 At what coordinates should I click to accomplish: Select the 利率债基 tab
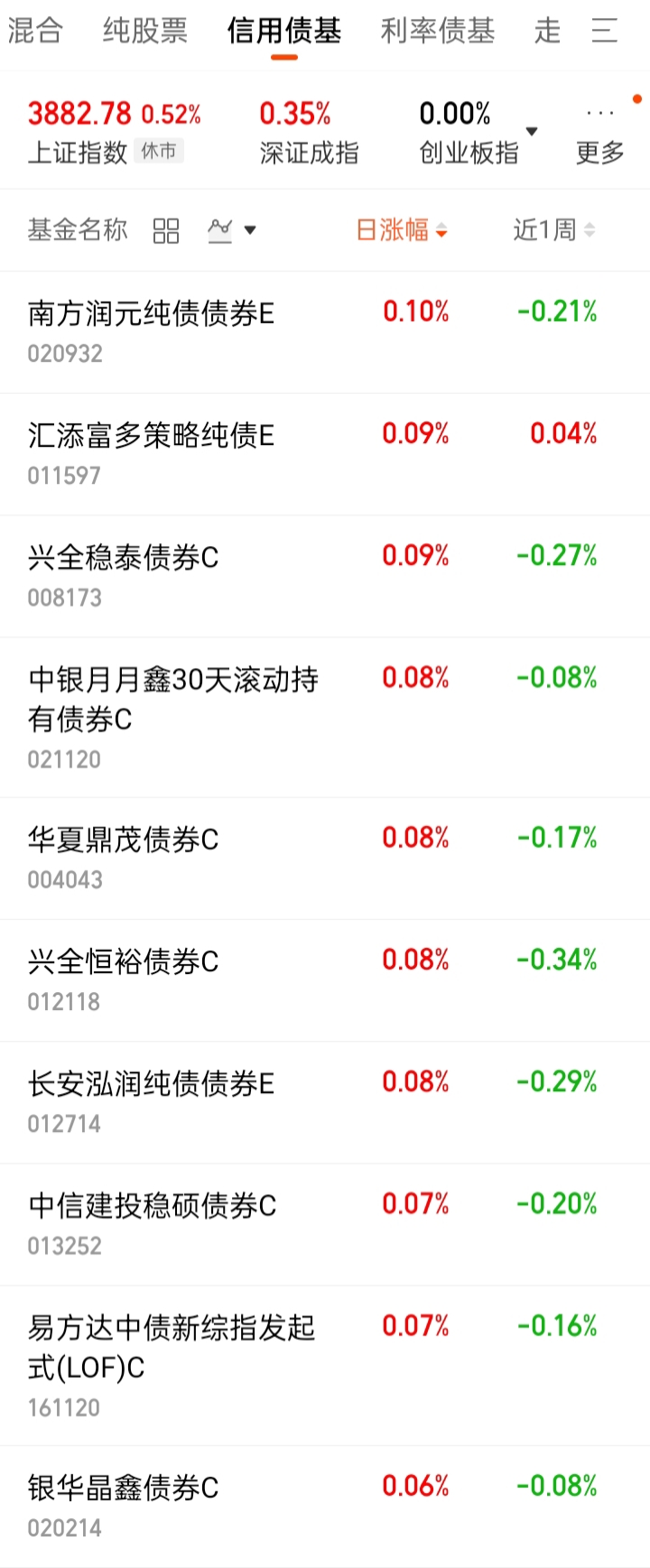[x=437, y=31]
